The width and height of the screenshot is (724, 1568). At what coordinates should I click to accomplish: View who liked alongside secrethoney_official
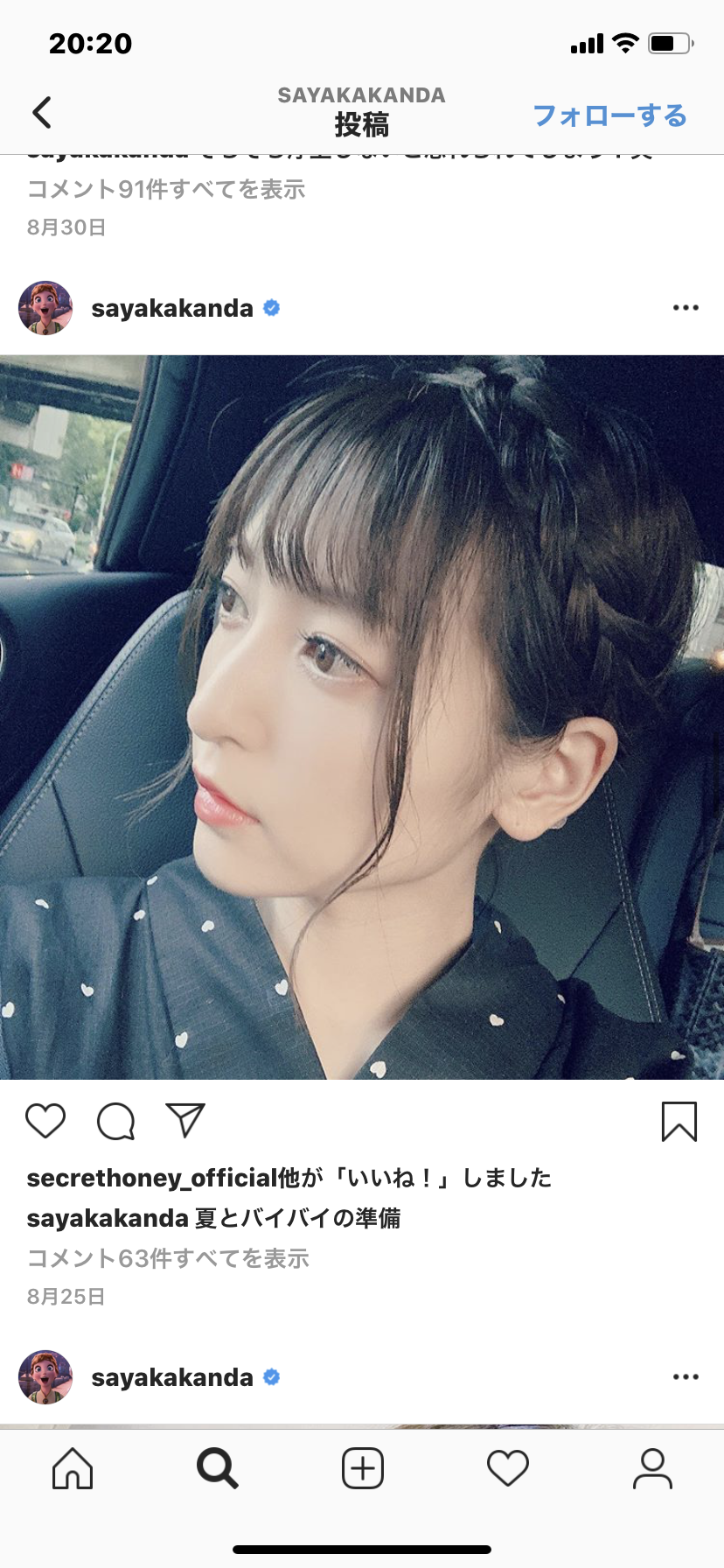[x=289, y=1178]
